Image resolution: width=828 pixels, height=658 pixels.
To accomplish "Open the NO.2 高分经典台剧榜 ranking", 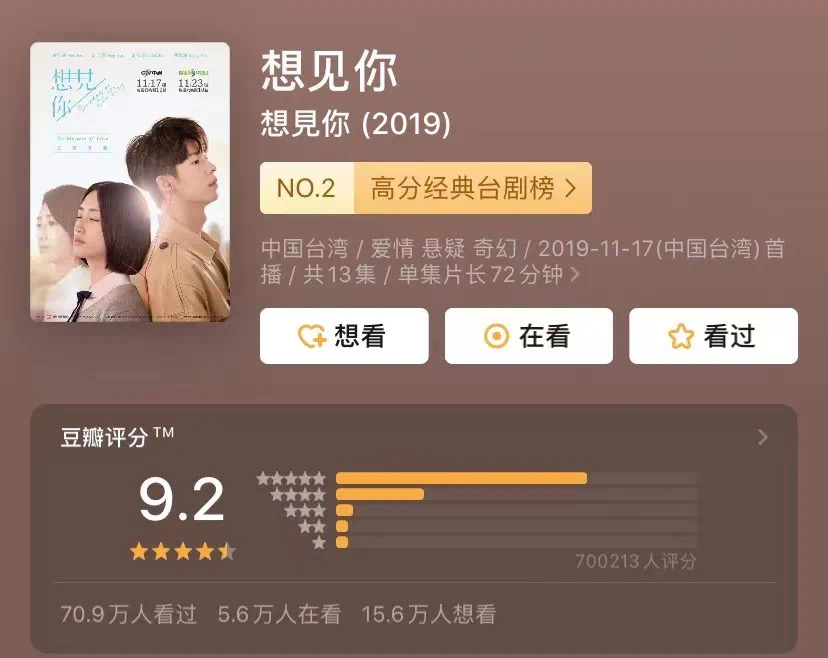I will pyautogui.click(x=425, y=188).
